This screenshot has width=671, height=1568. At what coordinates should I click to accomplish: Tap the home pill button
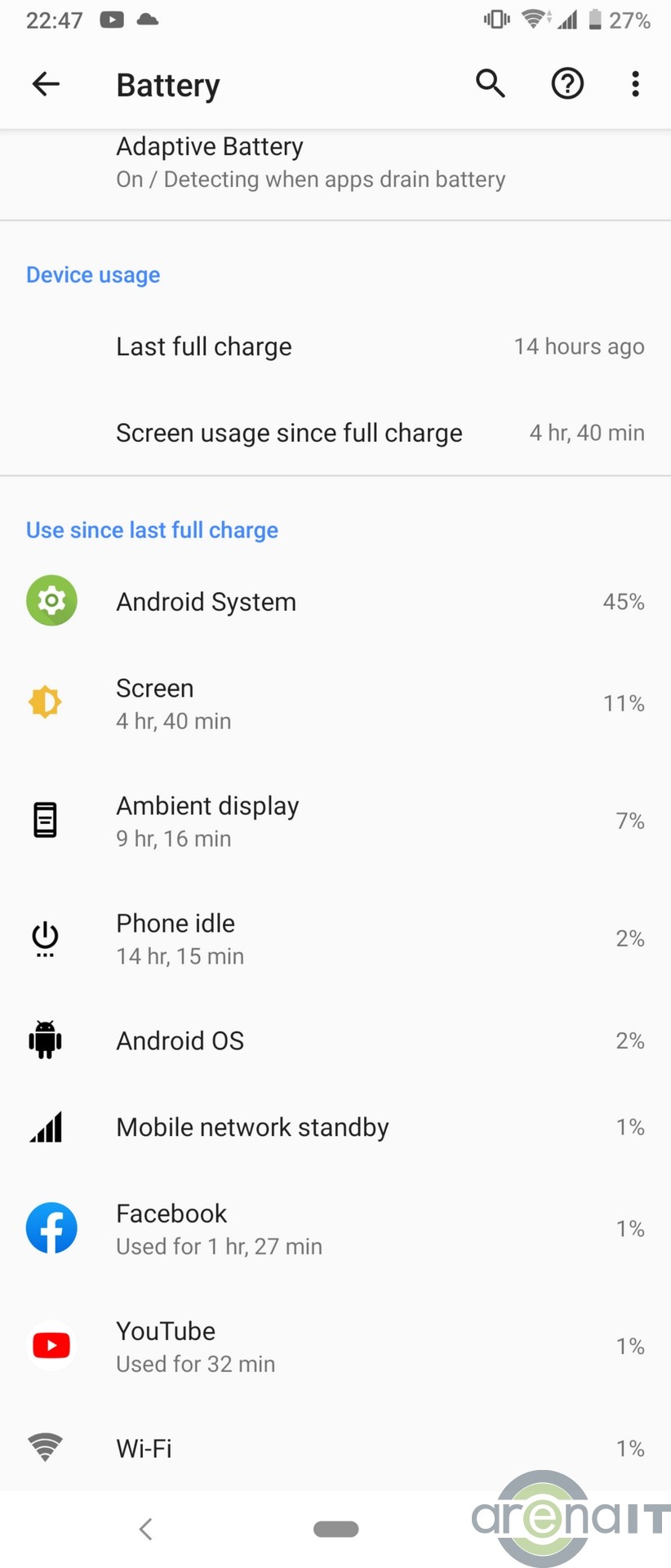pos(335,1529)
